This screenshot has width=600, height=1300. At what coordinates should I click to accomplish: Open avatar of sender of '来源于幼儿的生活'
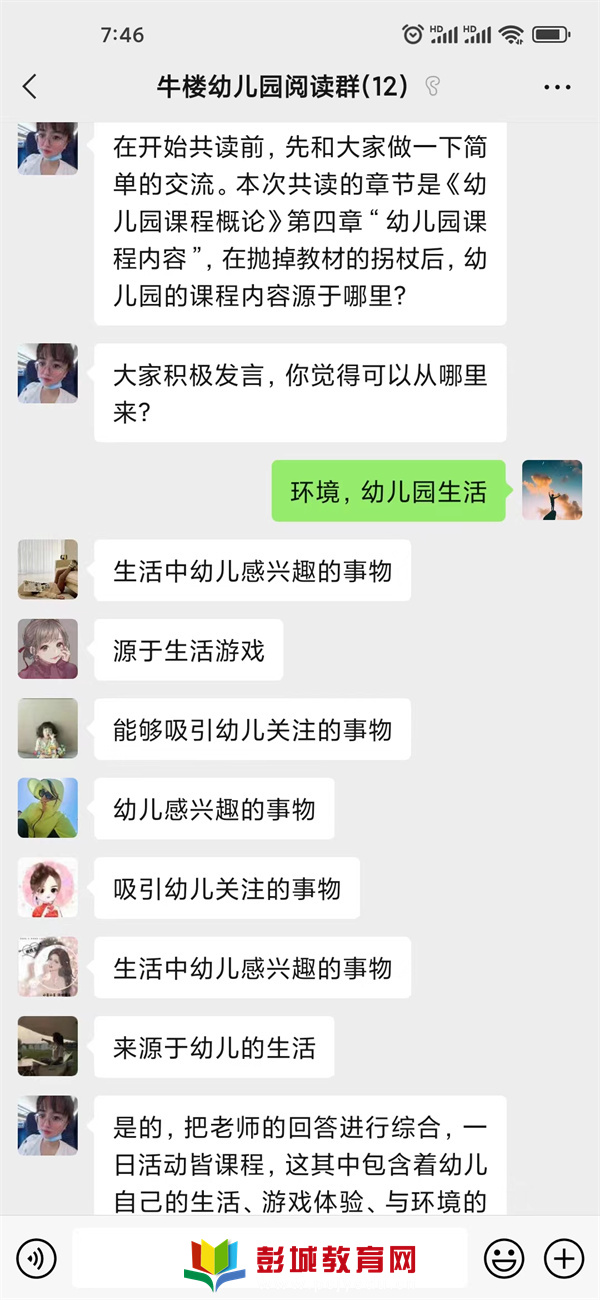47,1046
